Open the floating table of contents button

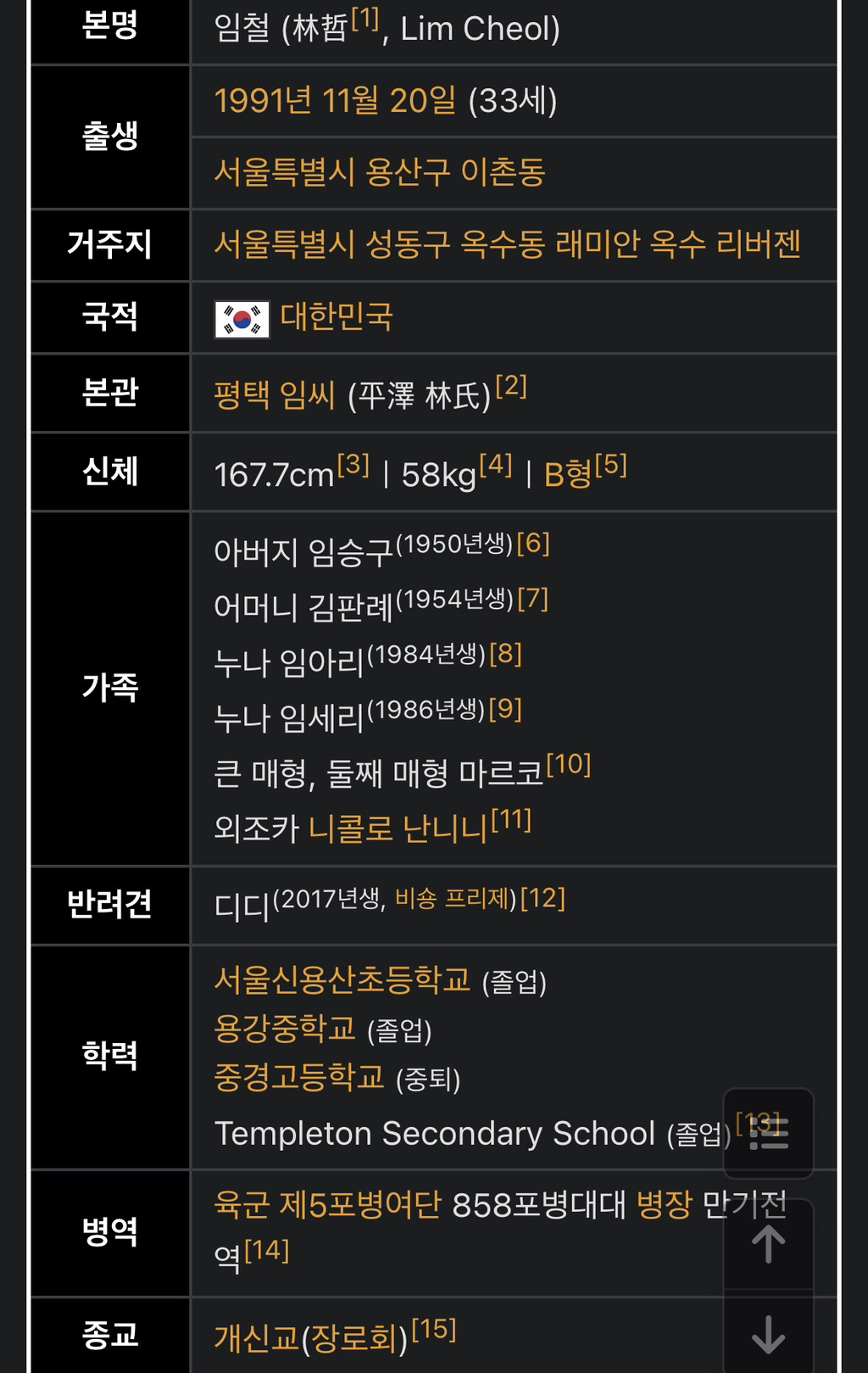[x=769, y=1134]
